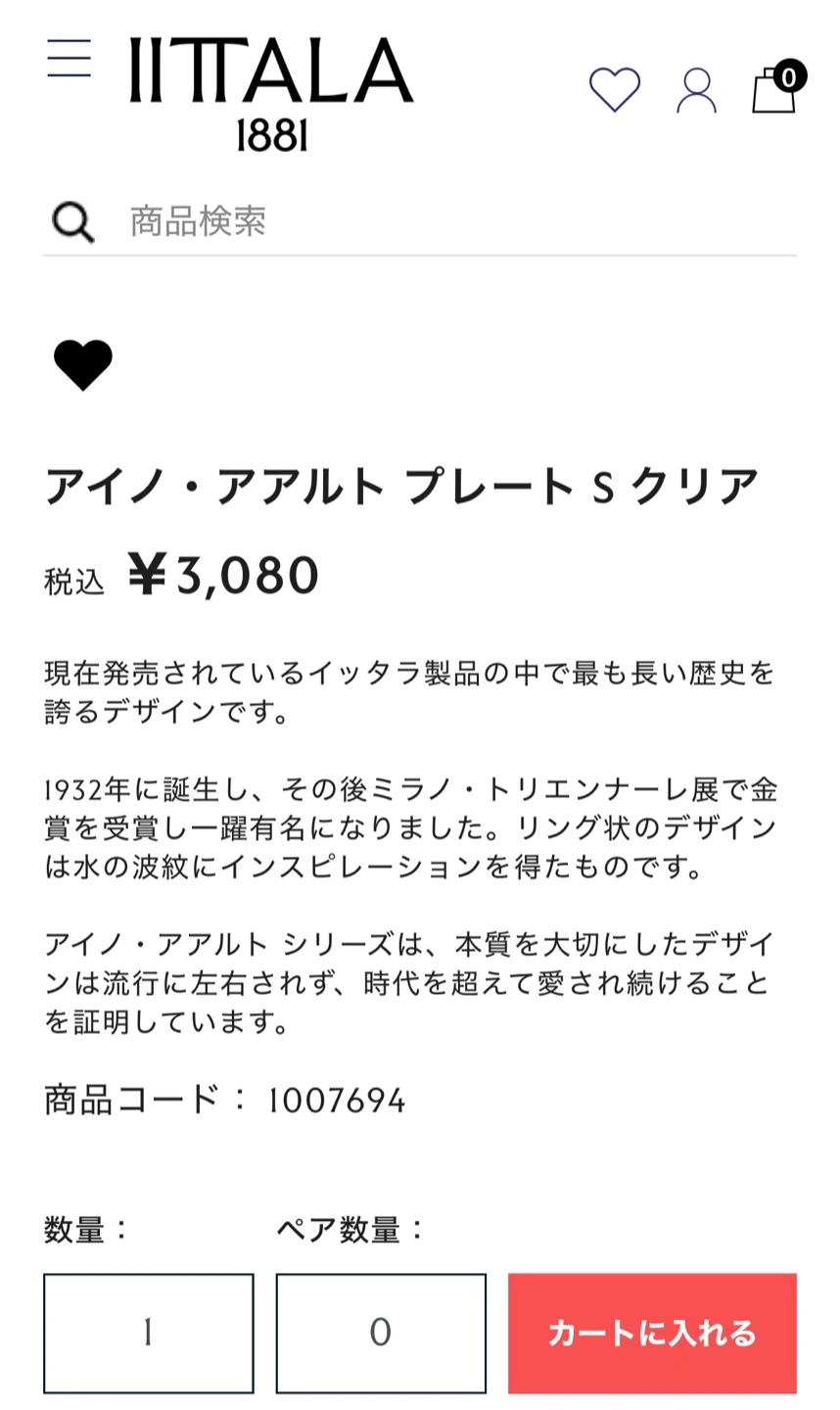
Task: Open the wishlist heart in header
Action: coord(614,90)
